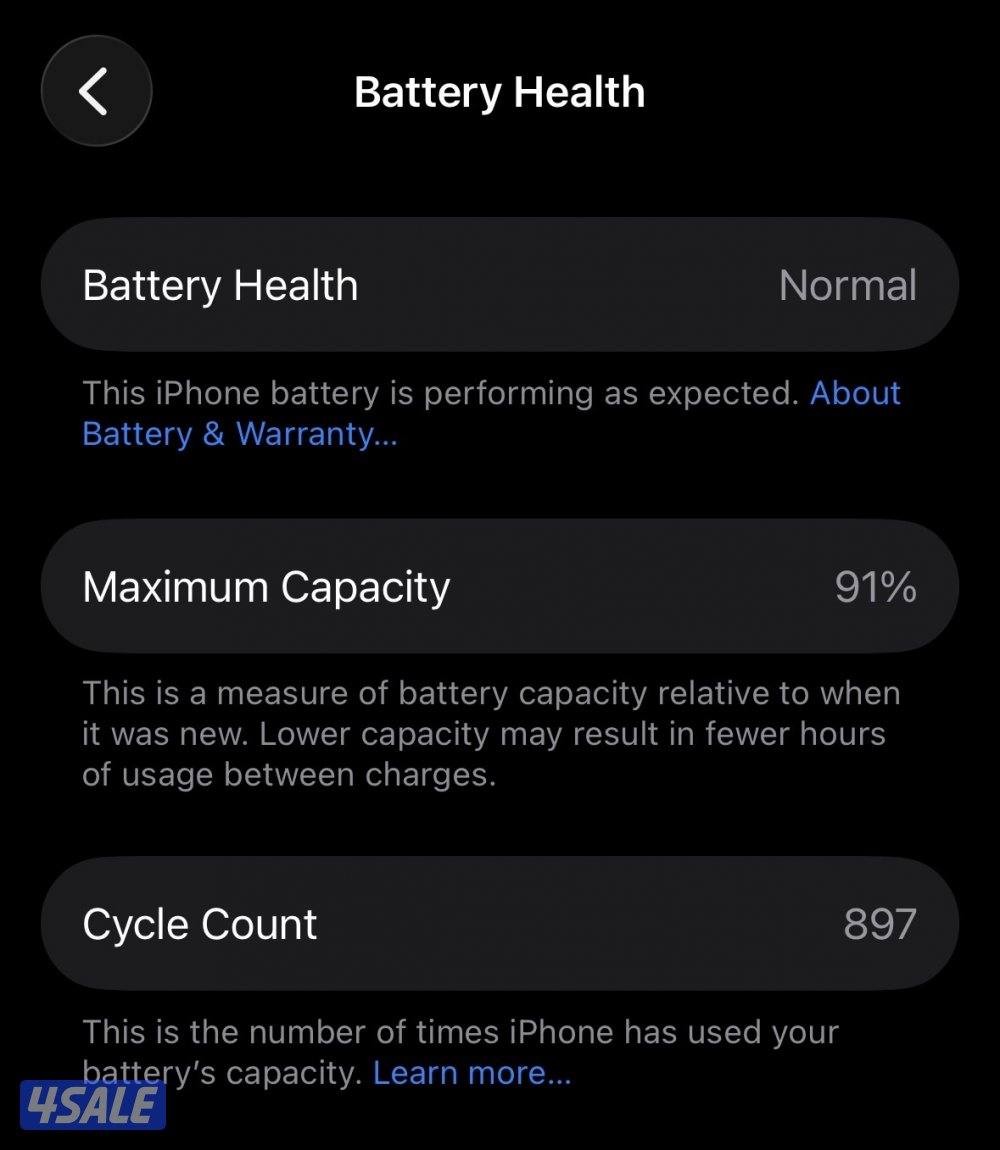Select the Battery Health card panel
The image size is (1000, 1150).
tap(500, 284)
